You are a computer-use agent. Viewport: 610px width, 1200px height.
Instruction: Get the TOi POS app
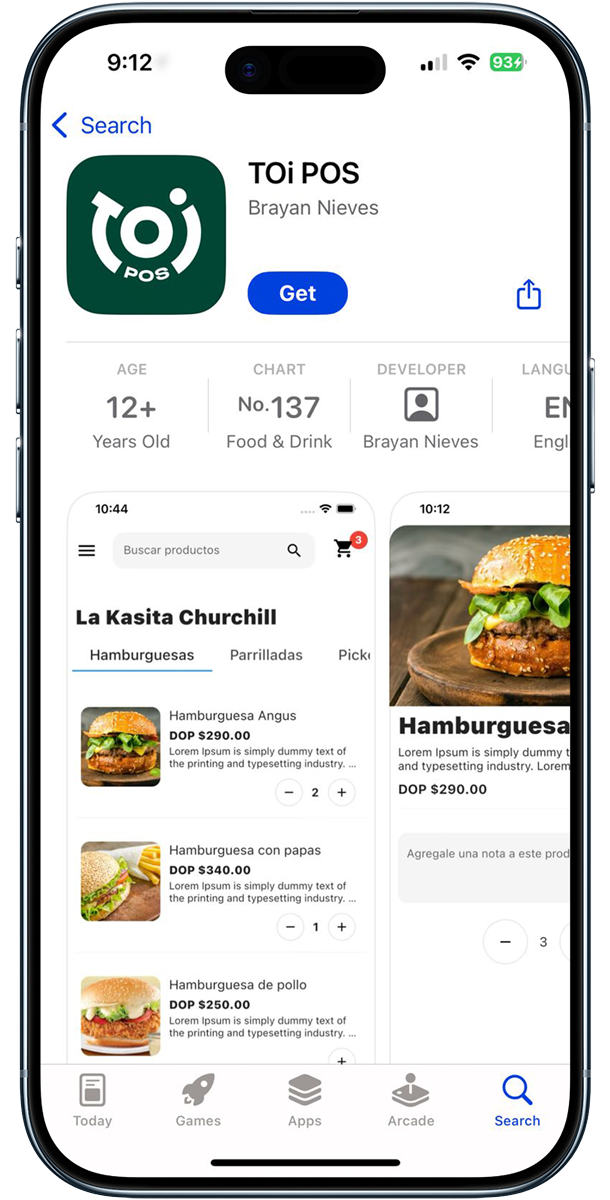coord(297,293)
